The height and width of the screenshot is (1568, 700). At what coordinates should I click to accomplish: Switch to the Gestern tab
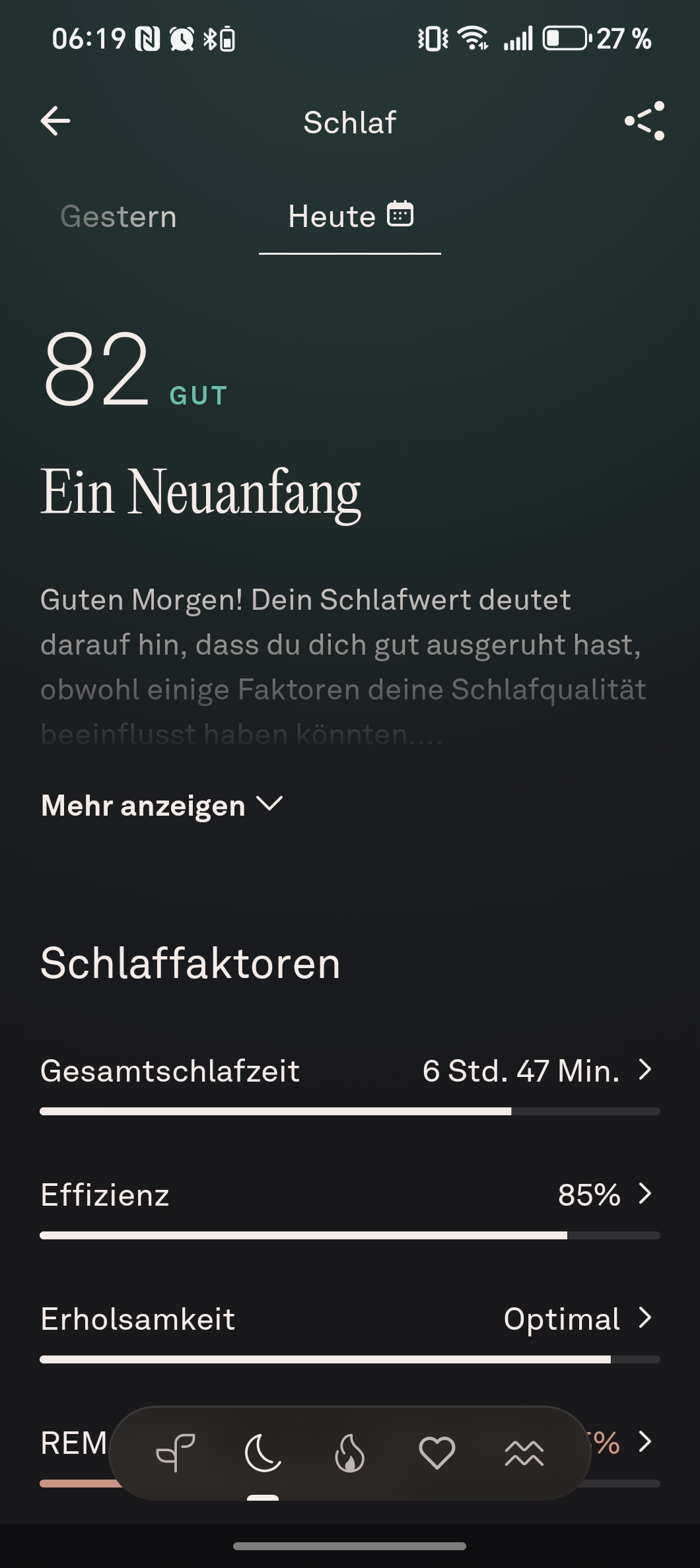pos(119,217)
